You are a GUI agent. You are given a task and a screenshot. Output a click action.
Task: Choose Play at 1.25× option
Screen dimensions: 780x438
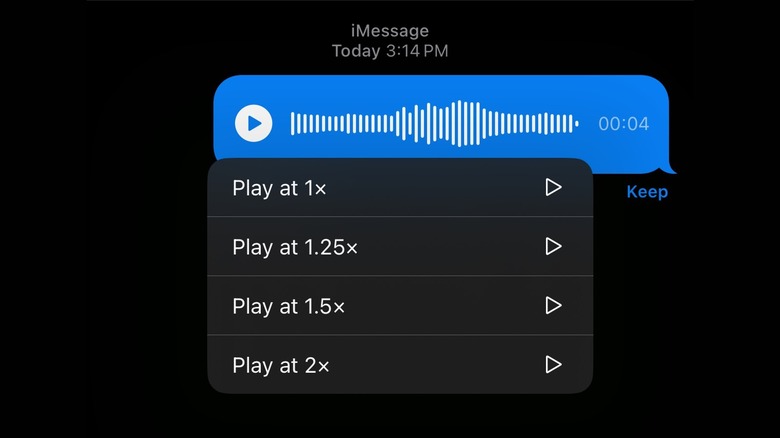point(399,247)
